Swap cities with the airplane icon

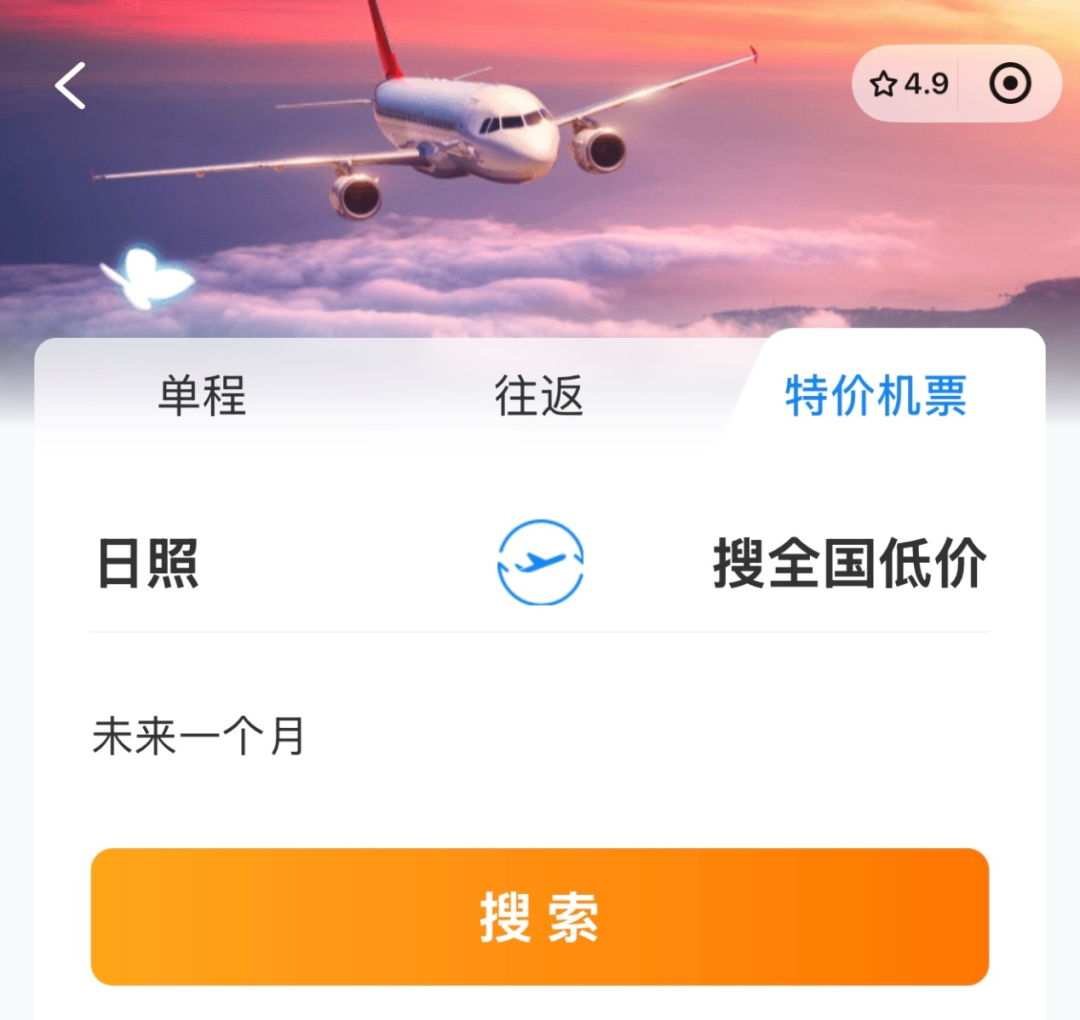point(540,562)
